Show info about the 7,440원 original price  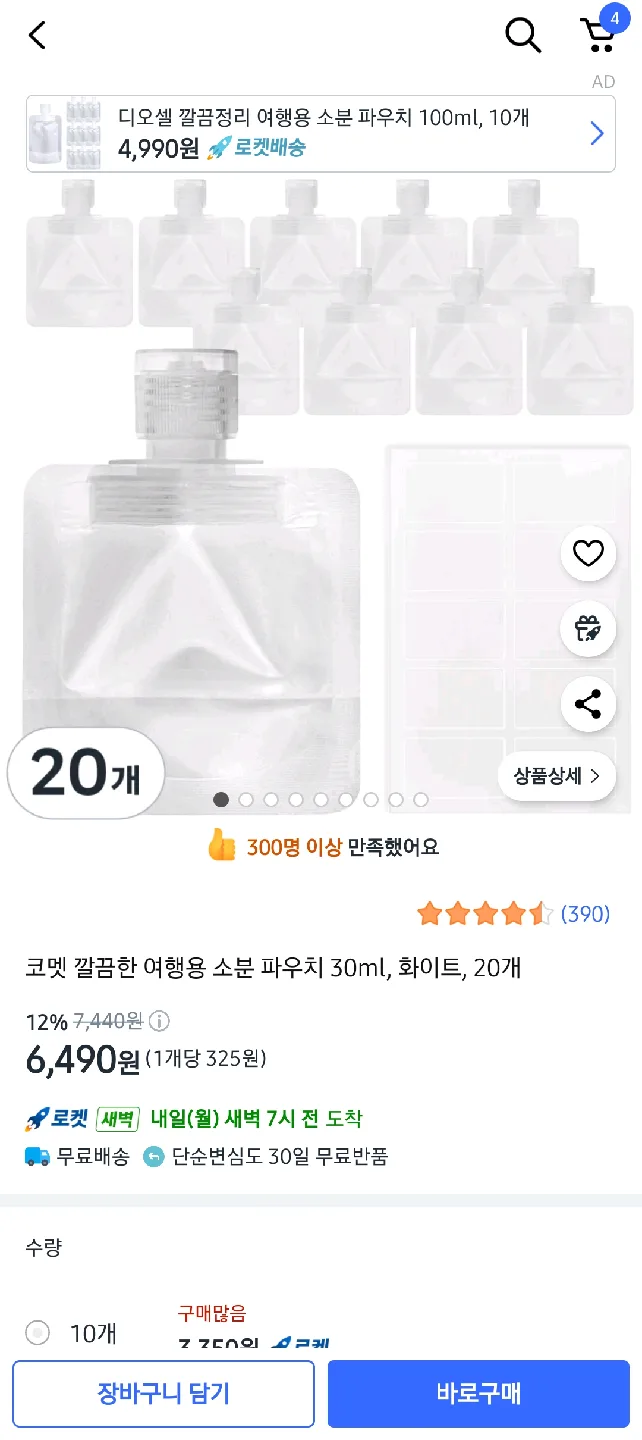click(159, 1021)
